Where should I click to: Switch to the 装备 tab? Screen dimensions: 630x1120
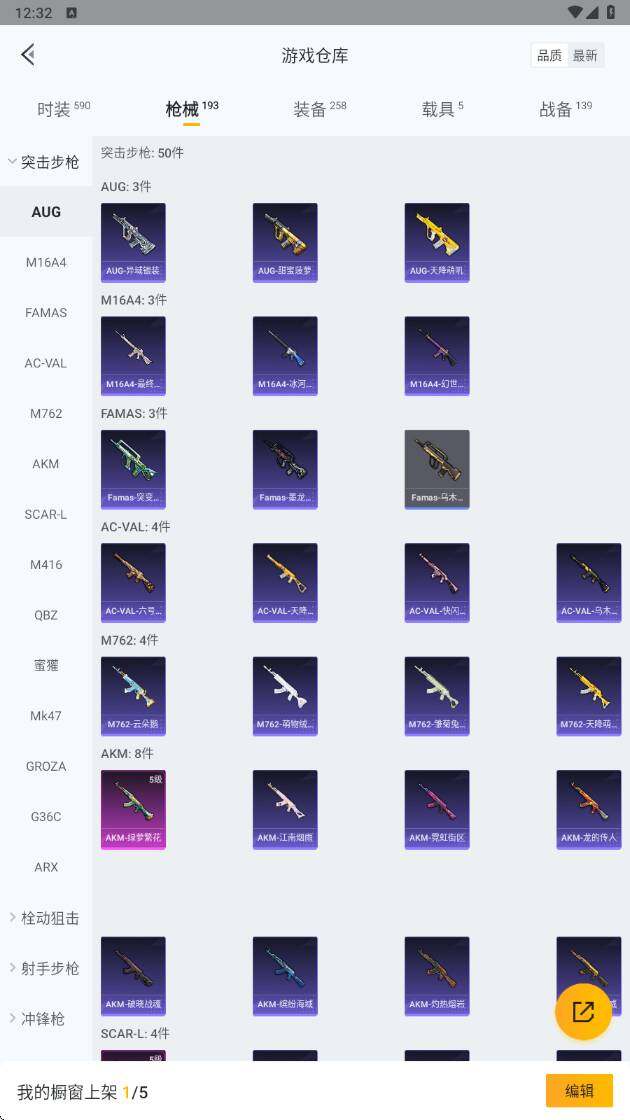[319, 109]
